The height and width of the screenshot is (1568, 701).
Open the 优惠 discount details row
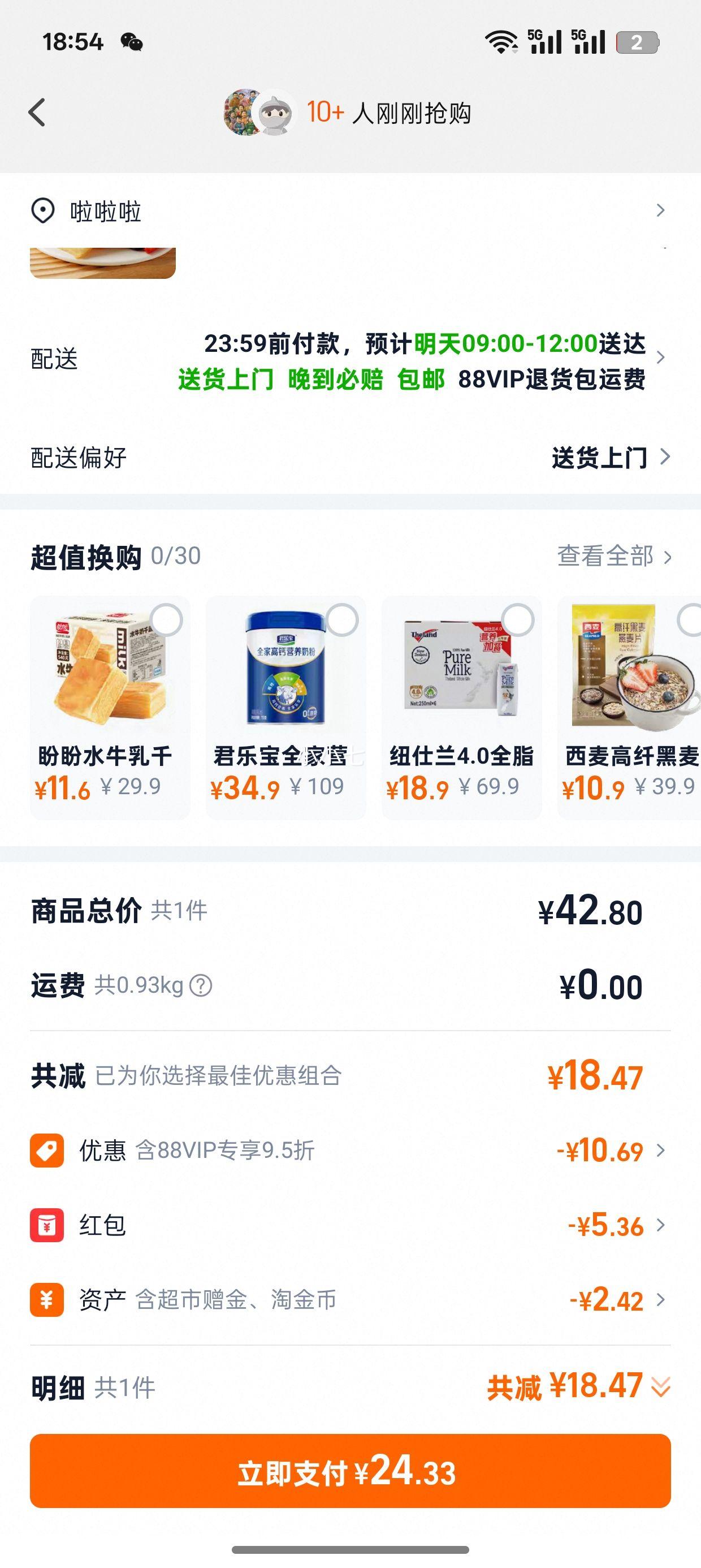350,1151
